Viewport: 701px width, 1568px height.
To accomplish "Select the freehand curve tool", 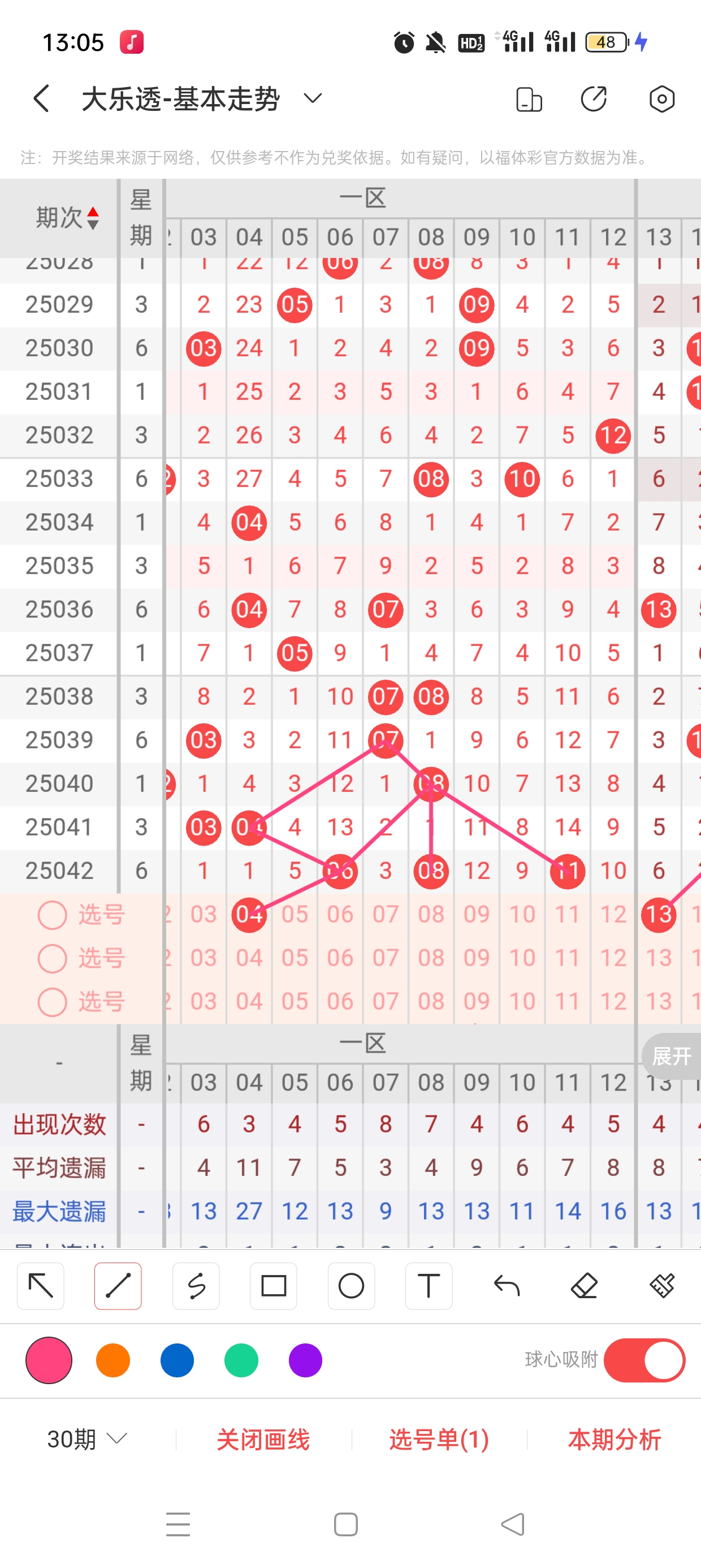I will coord(196,1286).
